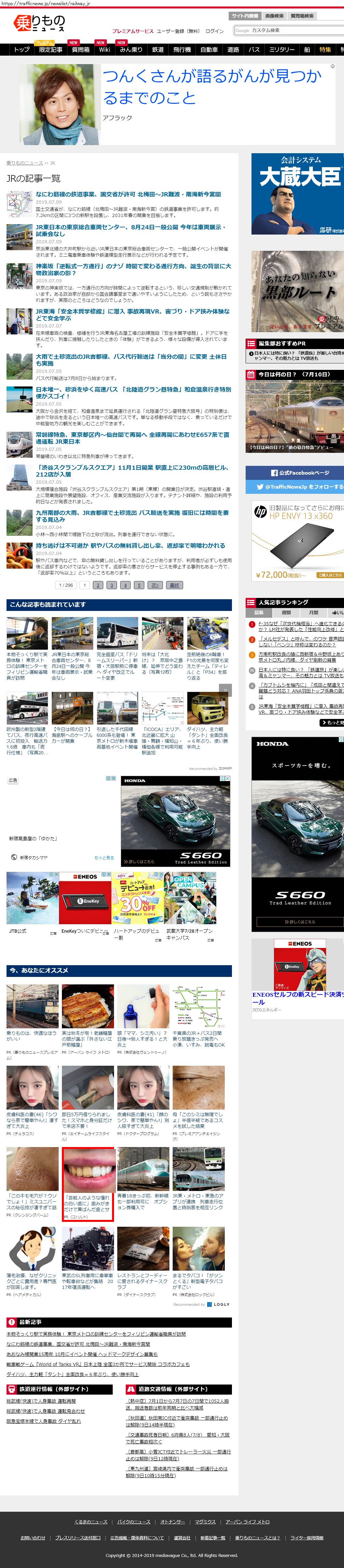
Task: Open the お問い合わせ footer link
Action: click(32, 1537)
